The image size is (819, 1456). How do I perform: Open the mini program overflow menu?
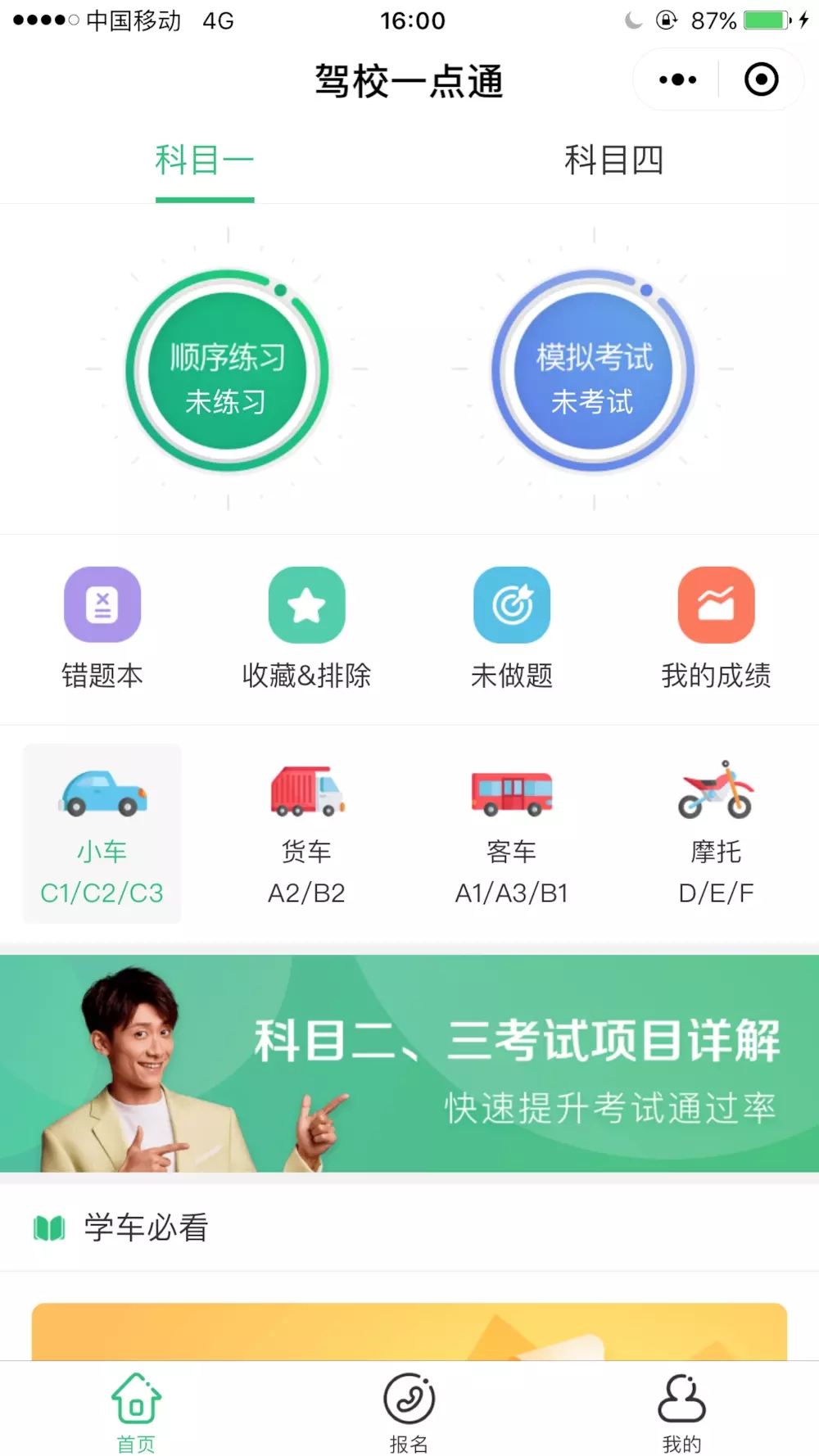click(x=677, y=80)
